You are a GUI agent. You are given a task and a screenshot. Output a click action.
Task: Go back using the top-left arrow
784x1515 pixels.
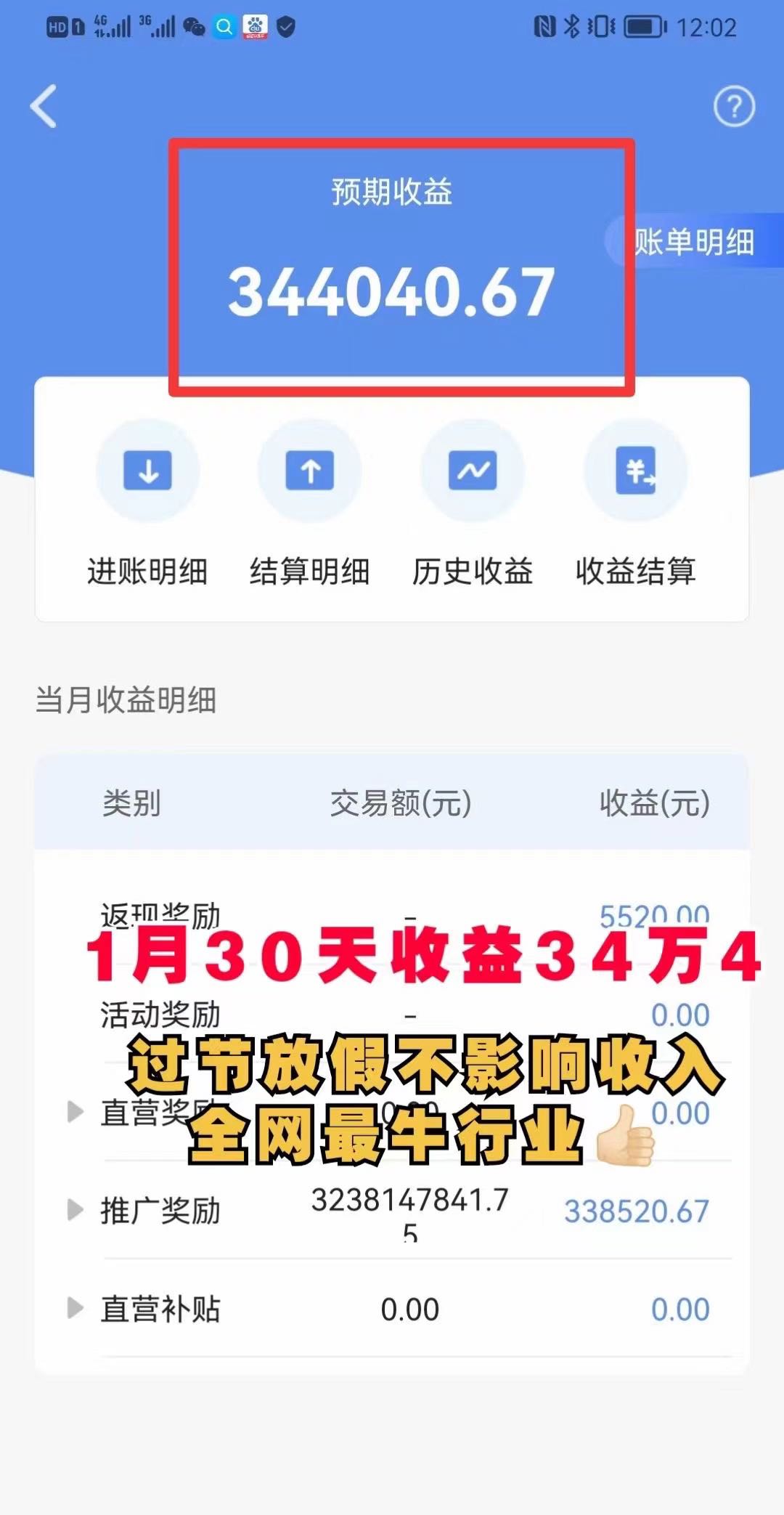[44, 107]
